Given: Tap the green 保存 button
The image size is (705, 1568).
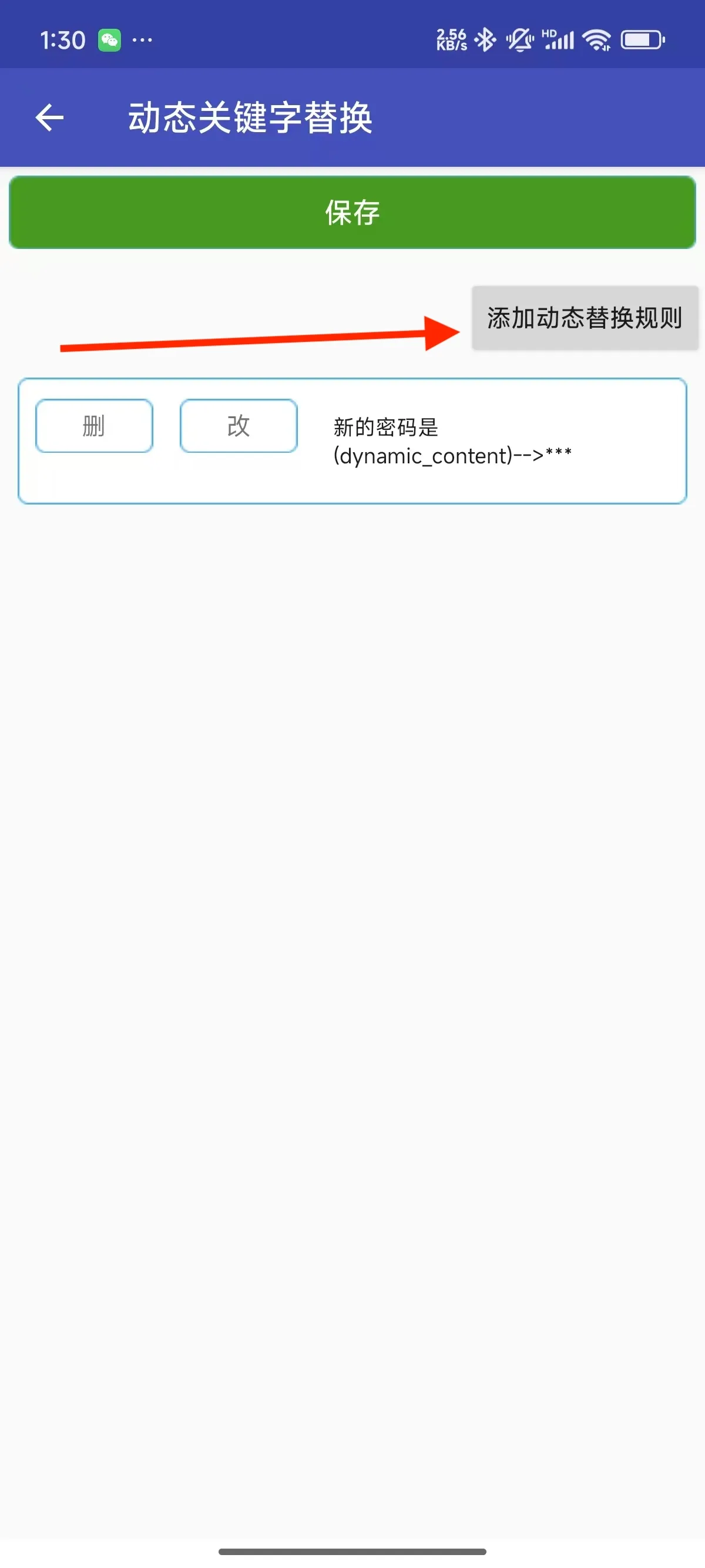Looking at the screenshot, I should 352,213.
